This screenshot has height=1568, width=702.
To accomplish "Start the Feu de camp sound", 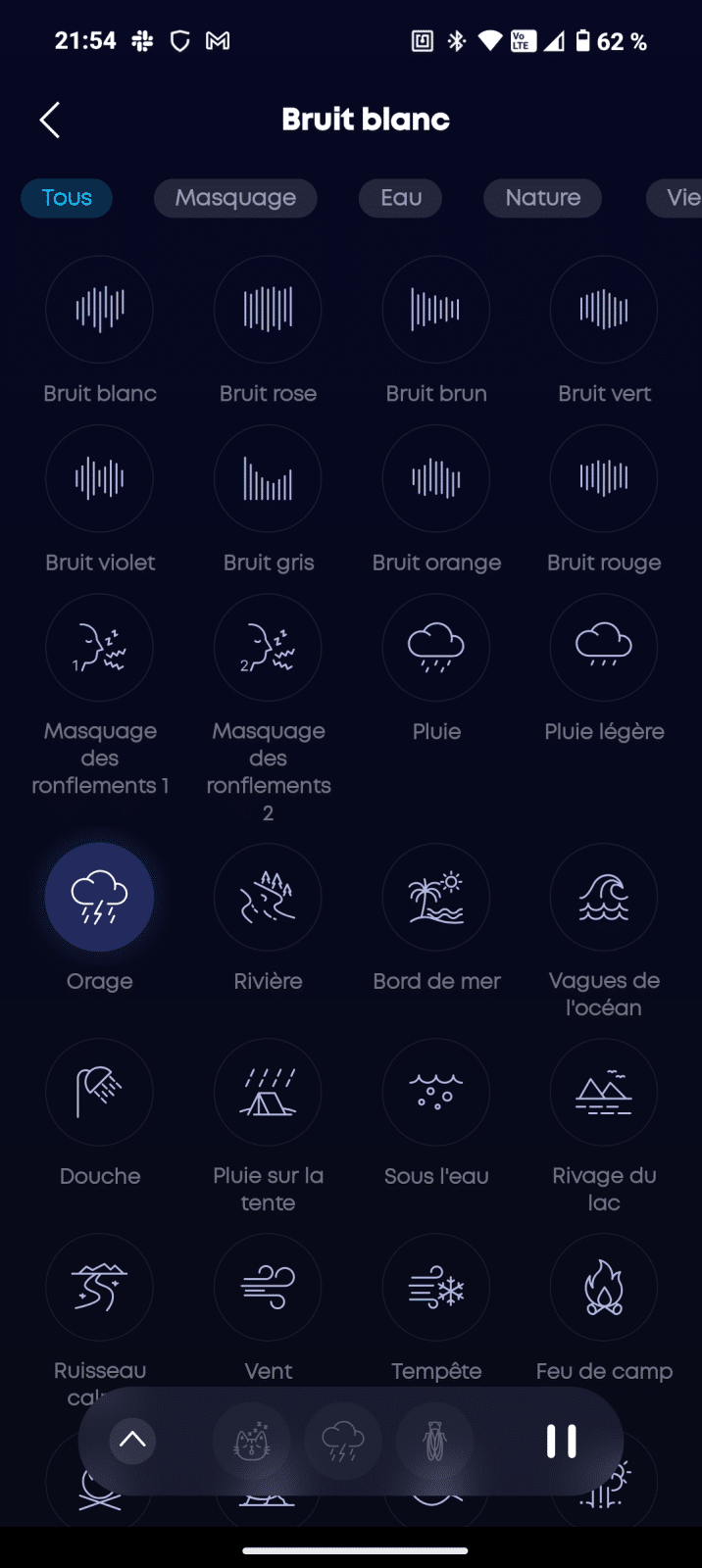I will pos(604,1287).
